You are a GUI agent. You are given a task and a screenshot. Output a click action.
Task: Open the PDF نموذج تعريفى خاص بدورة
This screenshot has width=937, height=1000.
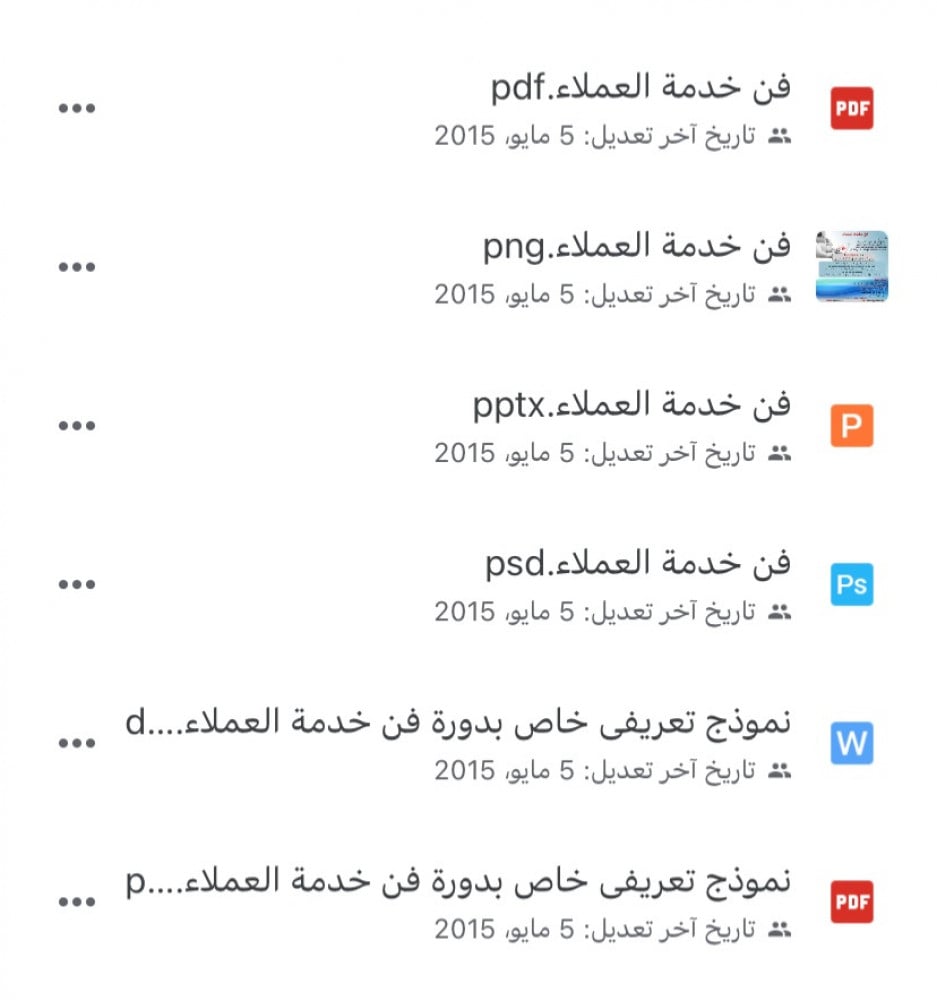458,882
